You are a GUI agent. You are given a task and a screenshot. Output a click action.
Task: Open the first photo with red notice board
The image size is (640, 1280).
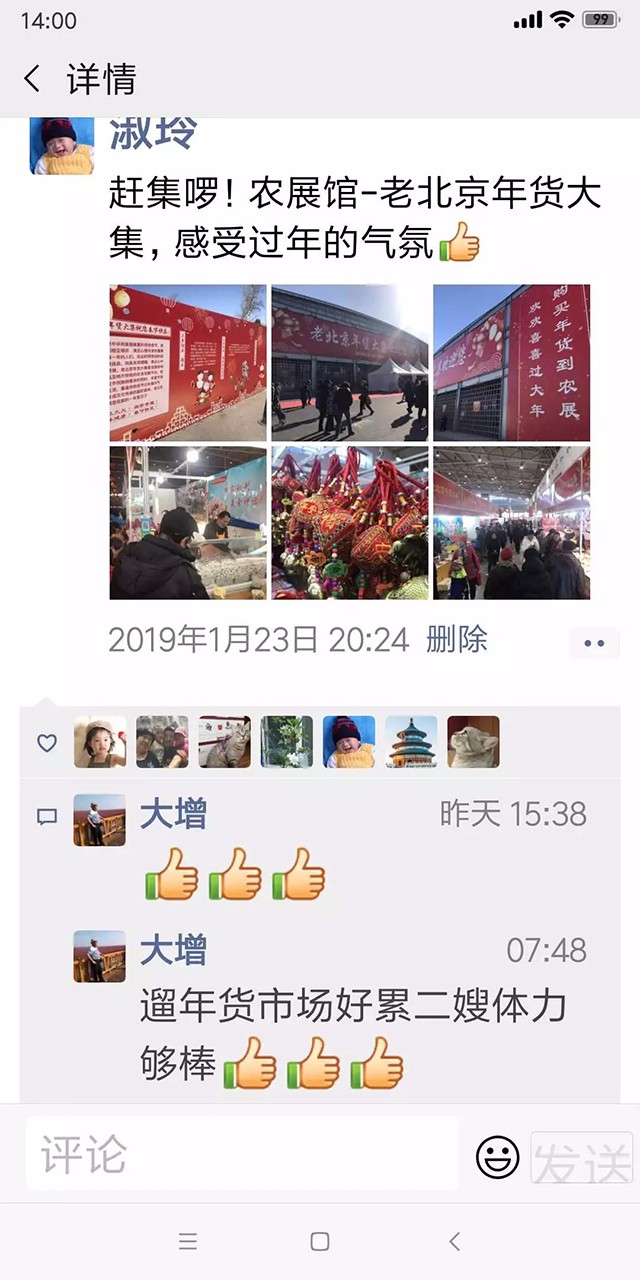[188, 363]
